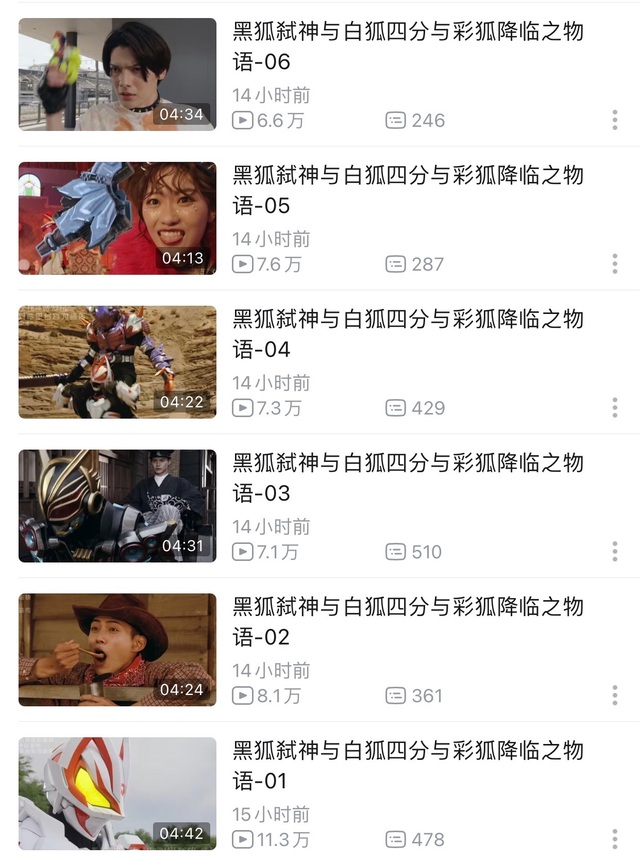Watch episode 04 by its thumbnail
The width and height of the screenshot is (640, 861).
pyautogui.click(x=117, y=362)
